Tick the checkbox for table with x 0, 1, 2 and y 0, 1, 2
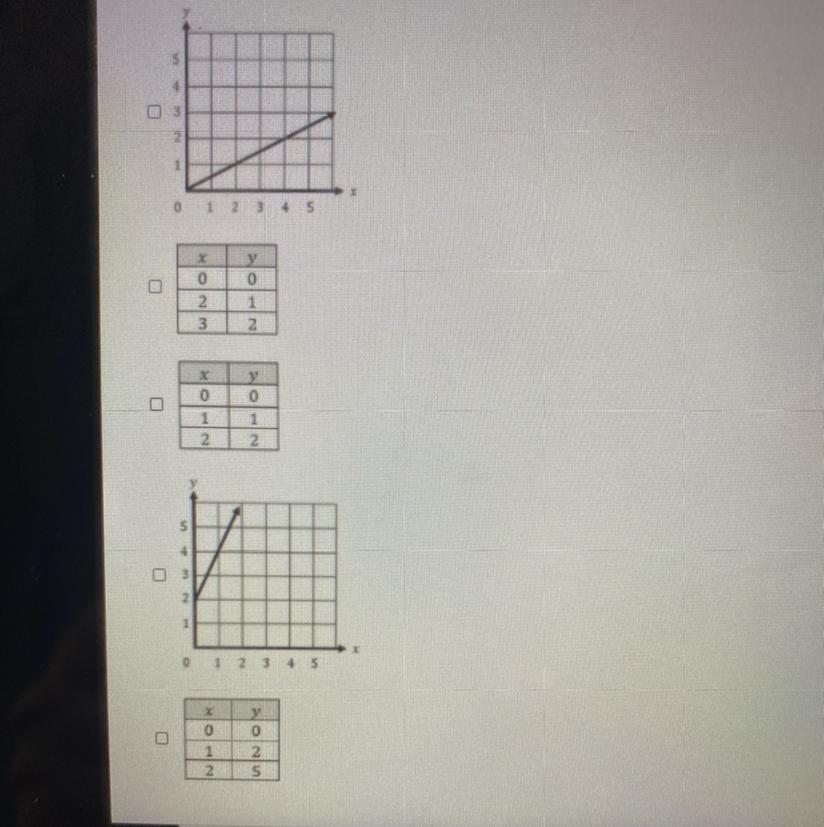824x827 pixels. pos(156,404)
